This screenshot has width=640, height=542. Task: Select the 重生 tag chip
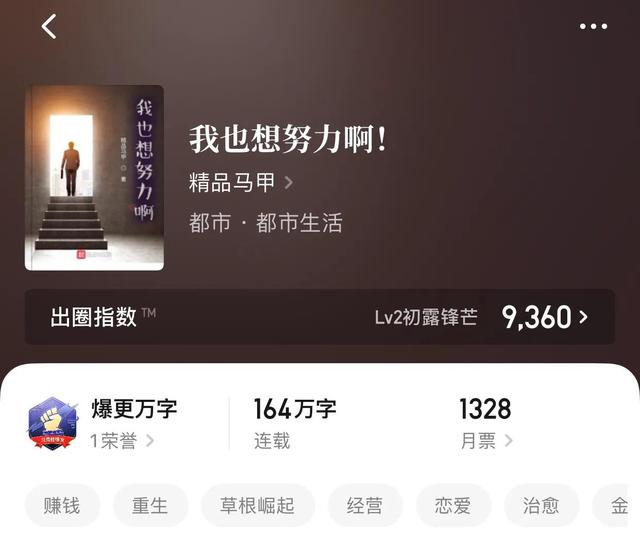(x=150, y=506)
